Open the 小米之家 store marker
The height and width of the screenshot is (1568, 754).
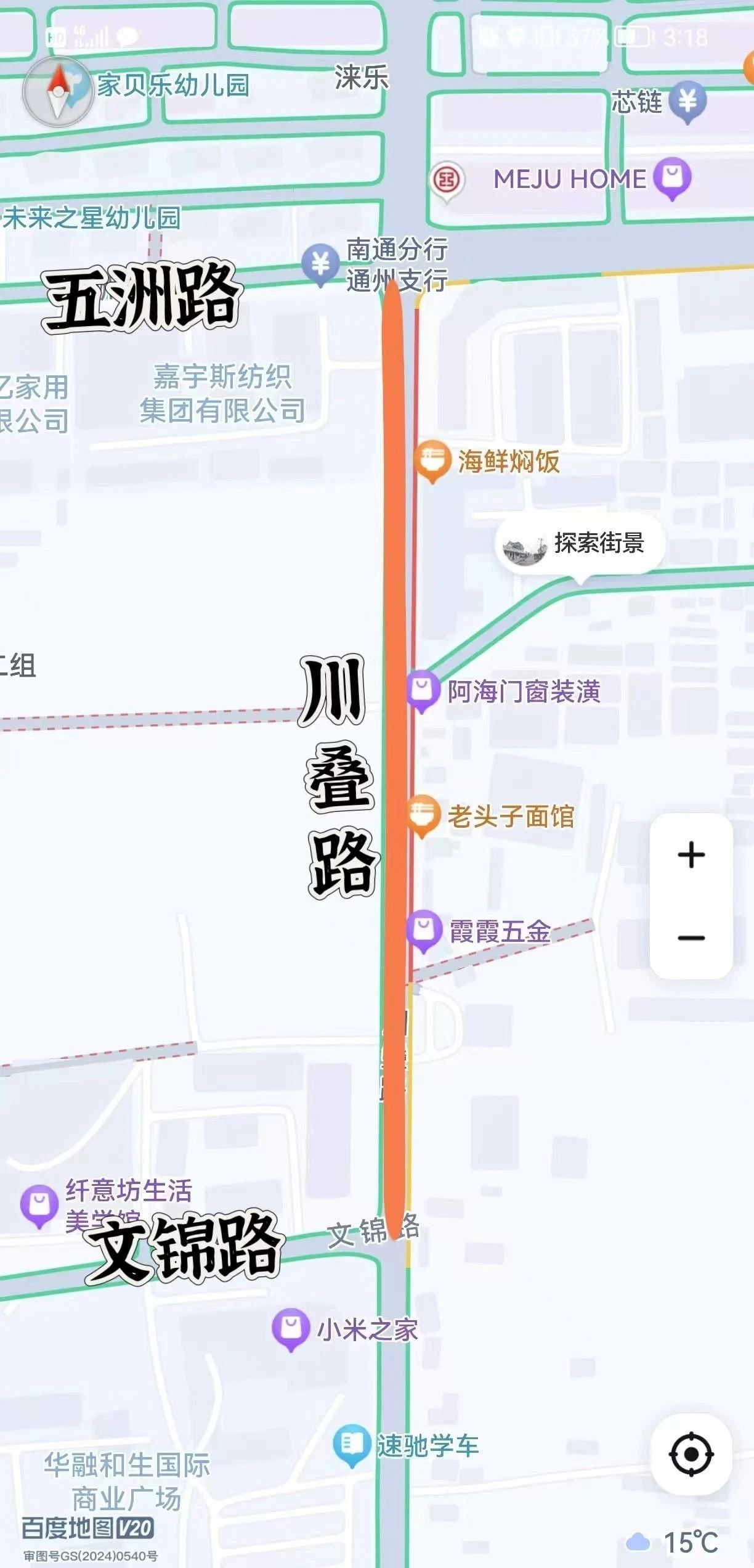pyautogui.click(x=290, y=1328)
